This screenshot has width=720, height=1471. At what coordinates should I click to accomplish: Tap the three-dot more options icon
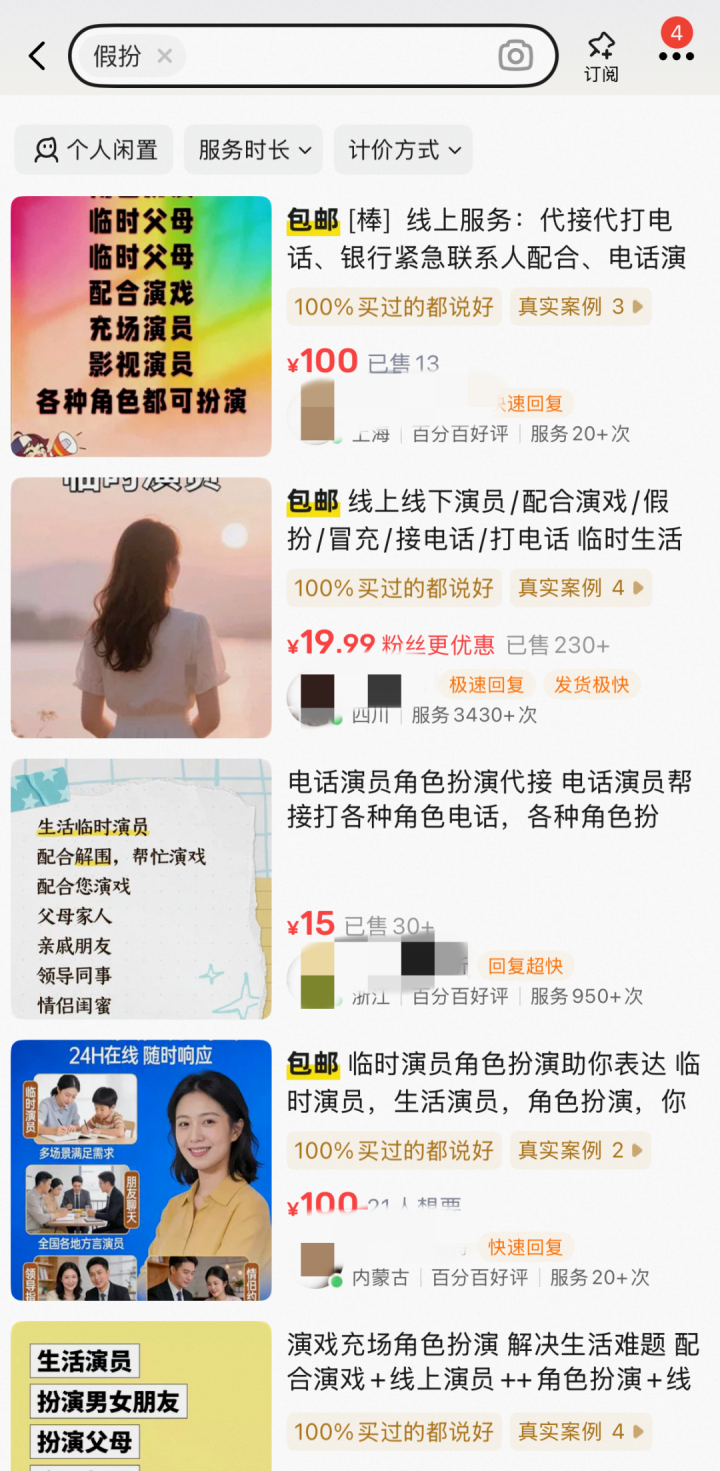pos(676,55)
